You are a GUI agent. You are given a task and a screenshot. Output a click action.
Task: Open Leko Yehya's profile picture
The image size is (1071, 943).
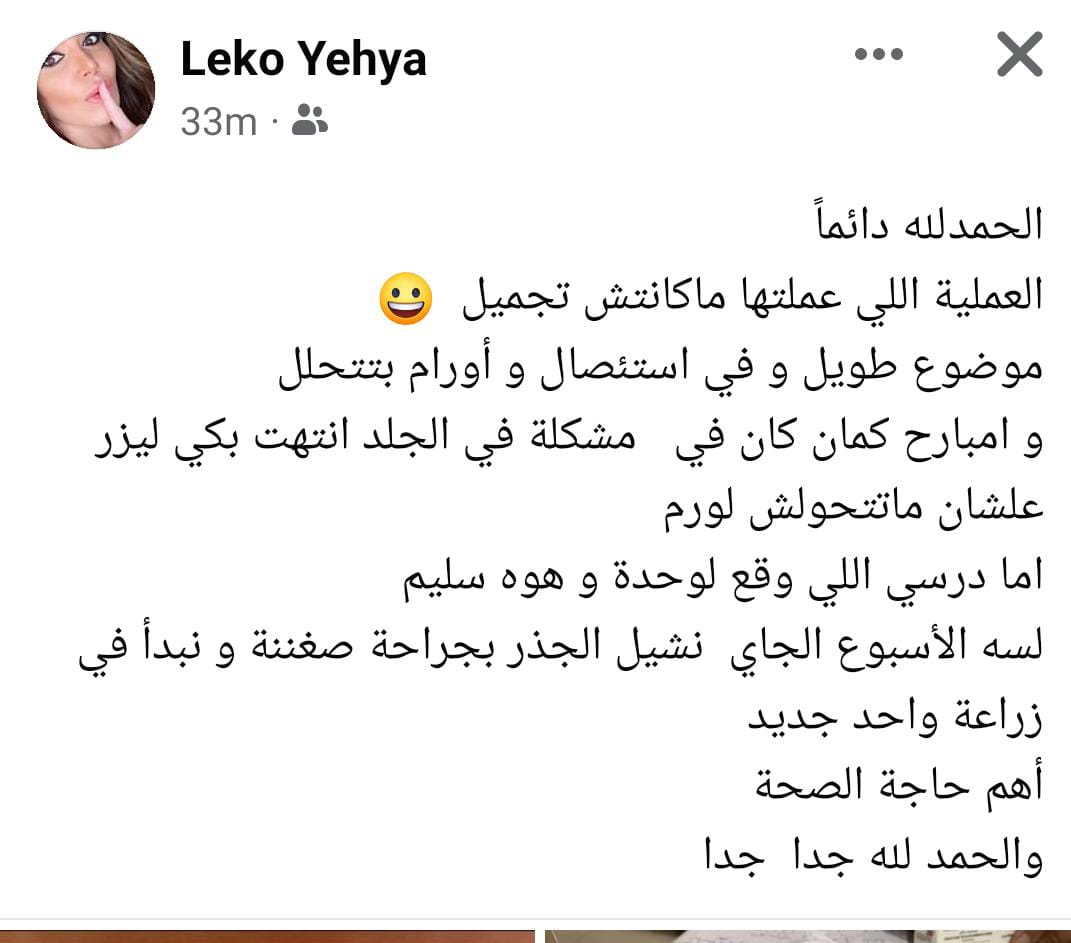pyautogui.click(x=96, y=90)
